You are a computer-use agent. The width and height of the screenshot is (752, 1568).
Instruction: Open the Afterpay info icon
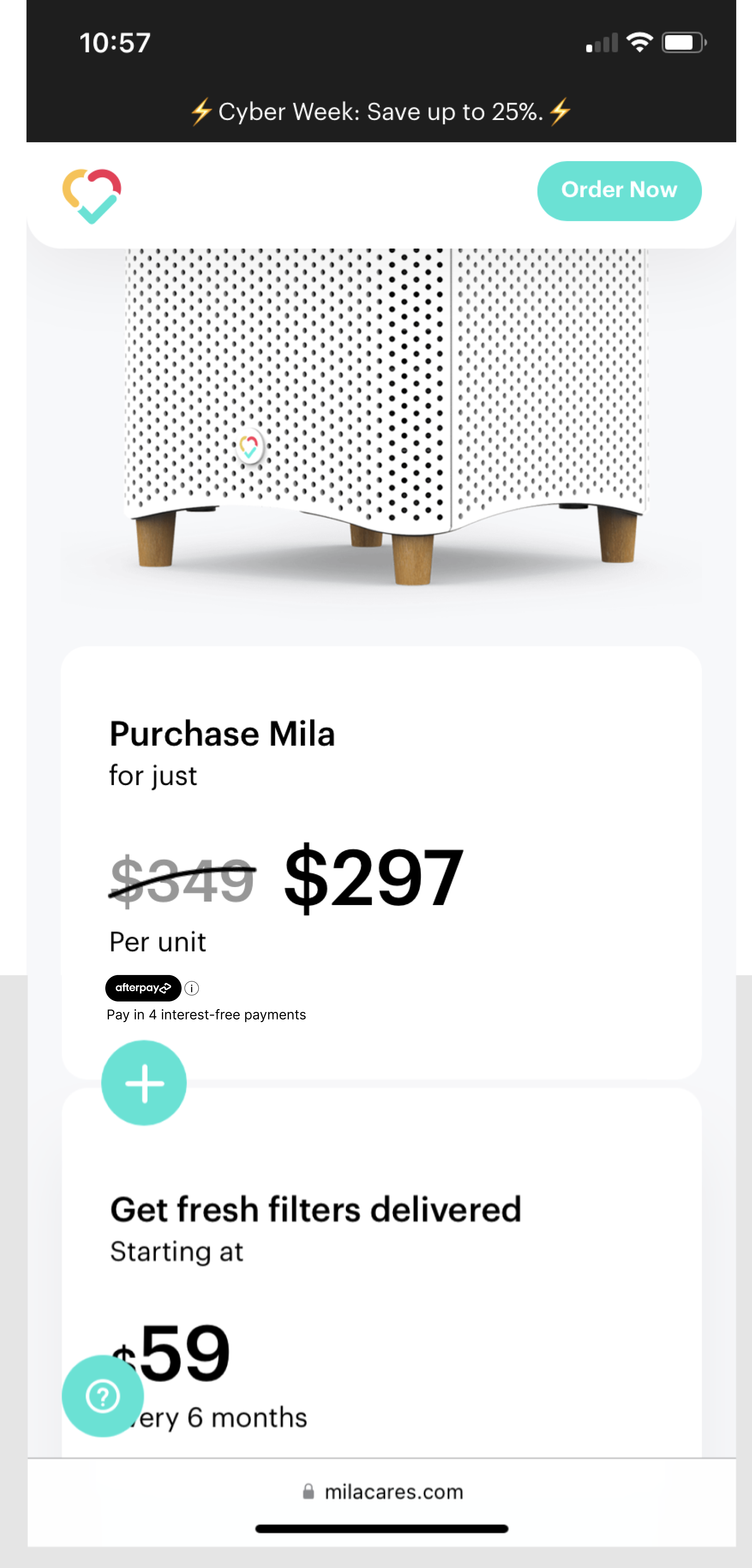(192, 988)
